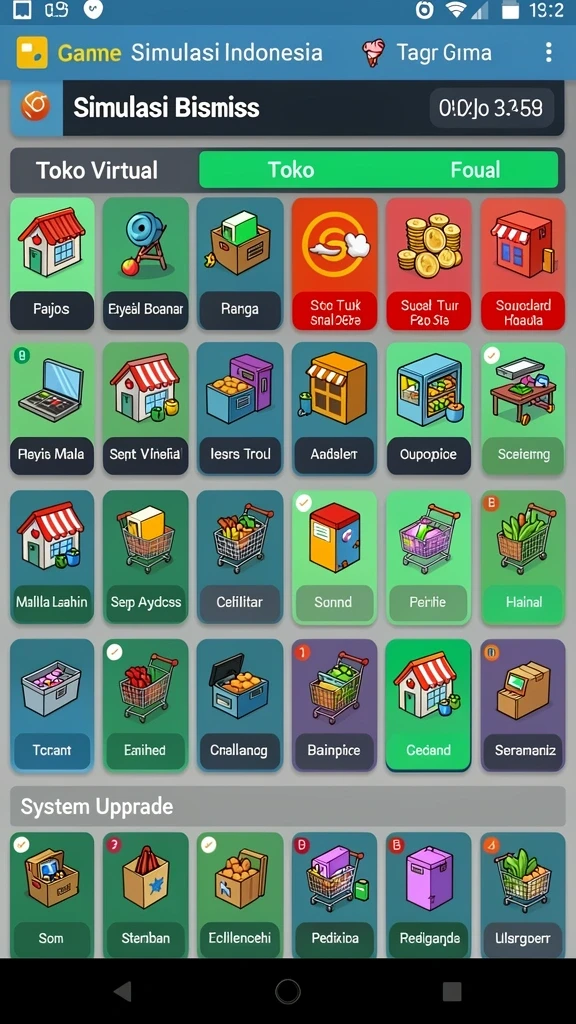The width and height of the screenshot is (576, 1024).
Task: Choose the Stenban upgrade tile
Action: [146, 895]
